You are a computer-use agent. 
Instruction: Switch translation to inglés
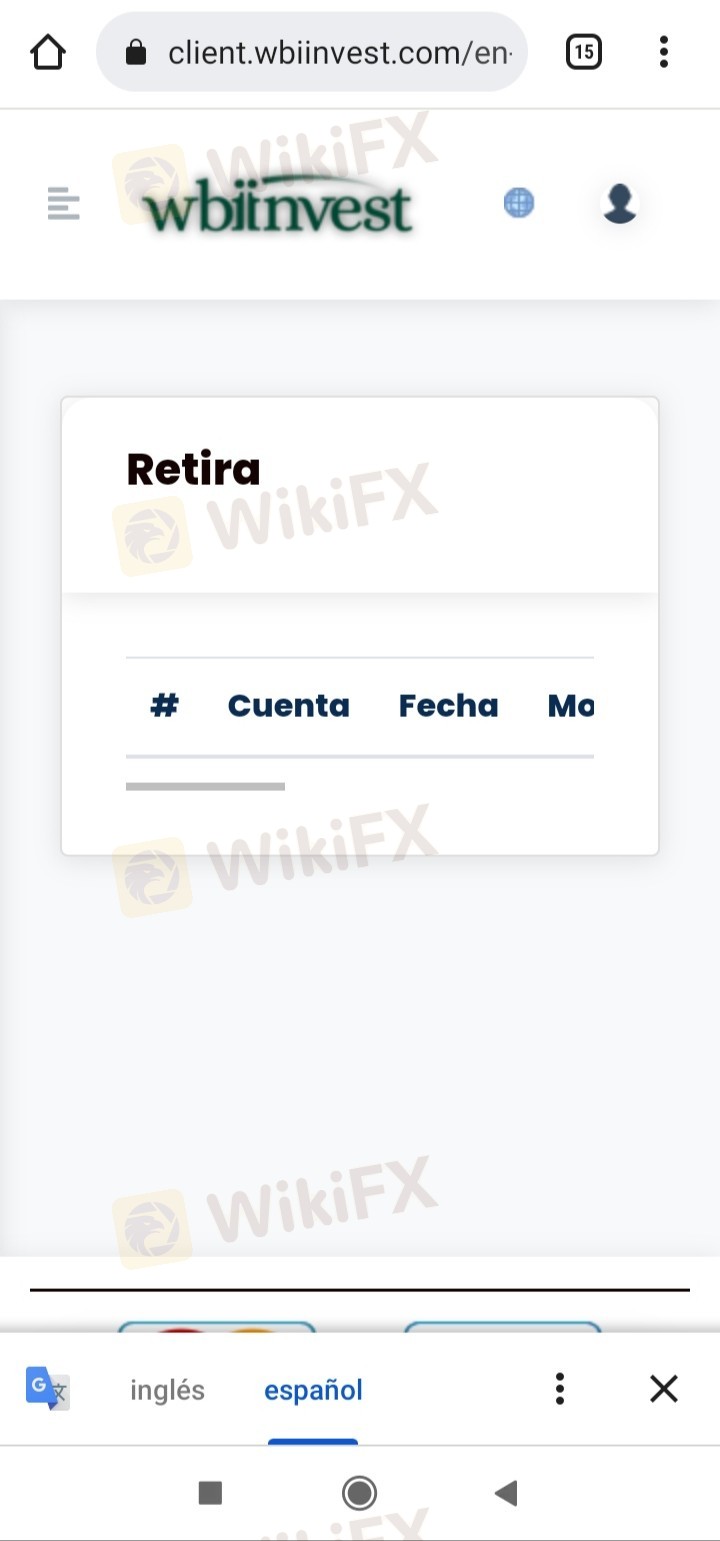(167, 1390)
